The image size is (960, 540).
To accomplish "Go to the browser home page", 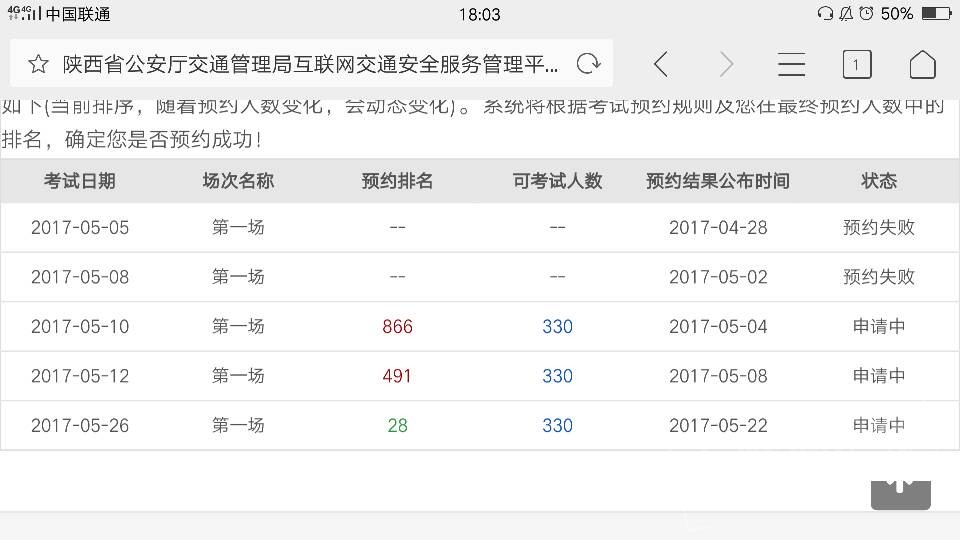I will tap(922, 65).
